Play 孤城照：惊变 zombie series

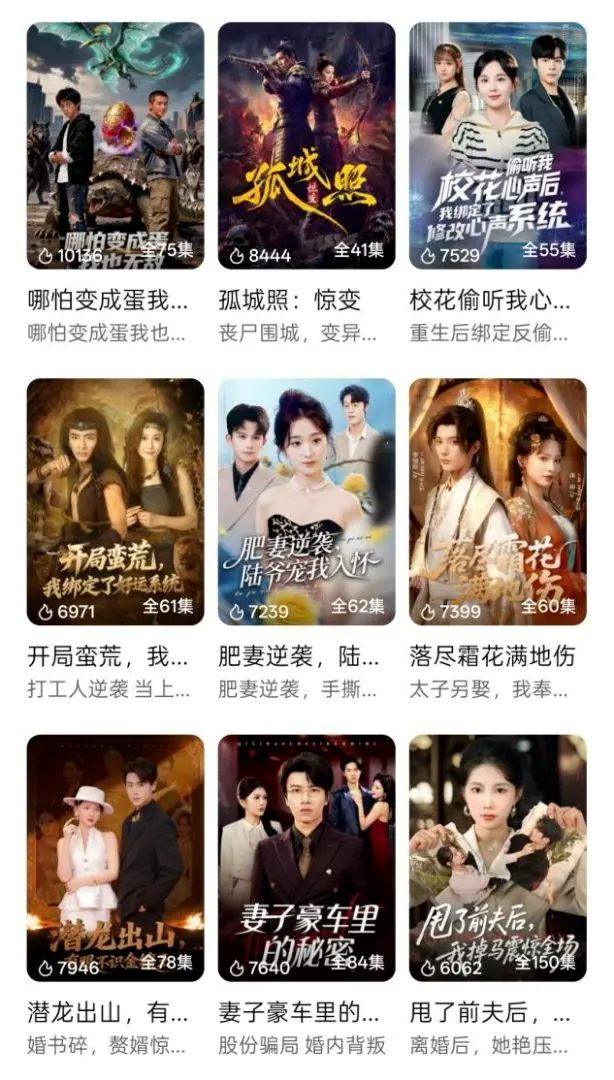pyautogui.click(x=306, y=146)
